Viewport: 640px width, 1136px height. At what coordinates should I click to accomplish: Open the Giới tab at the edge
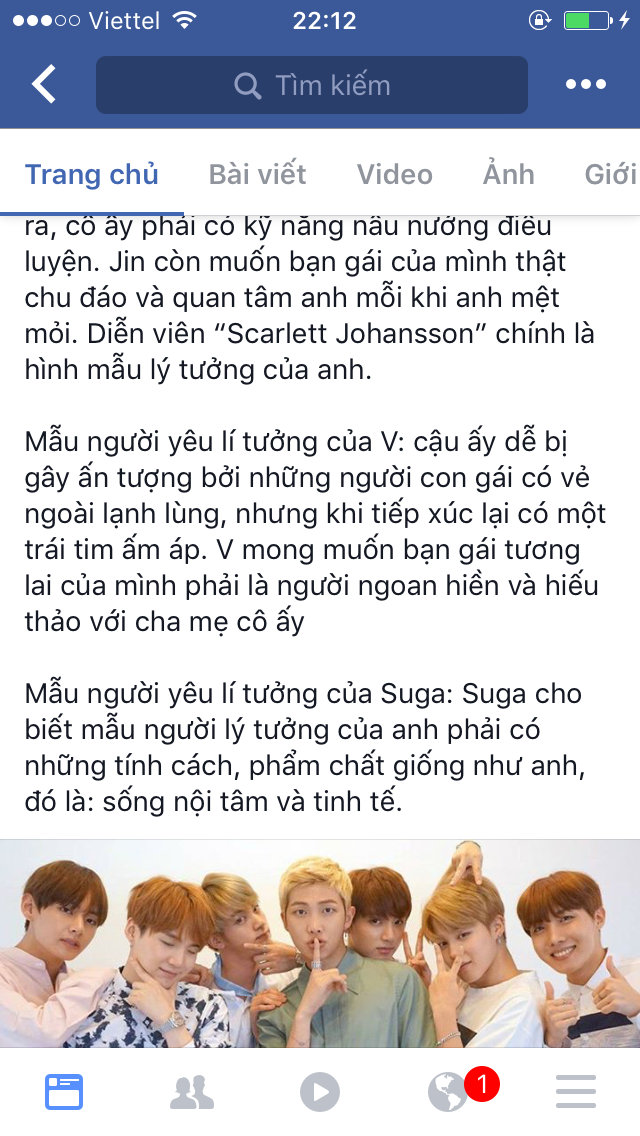[611, 175]
